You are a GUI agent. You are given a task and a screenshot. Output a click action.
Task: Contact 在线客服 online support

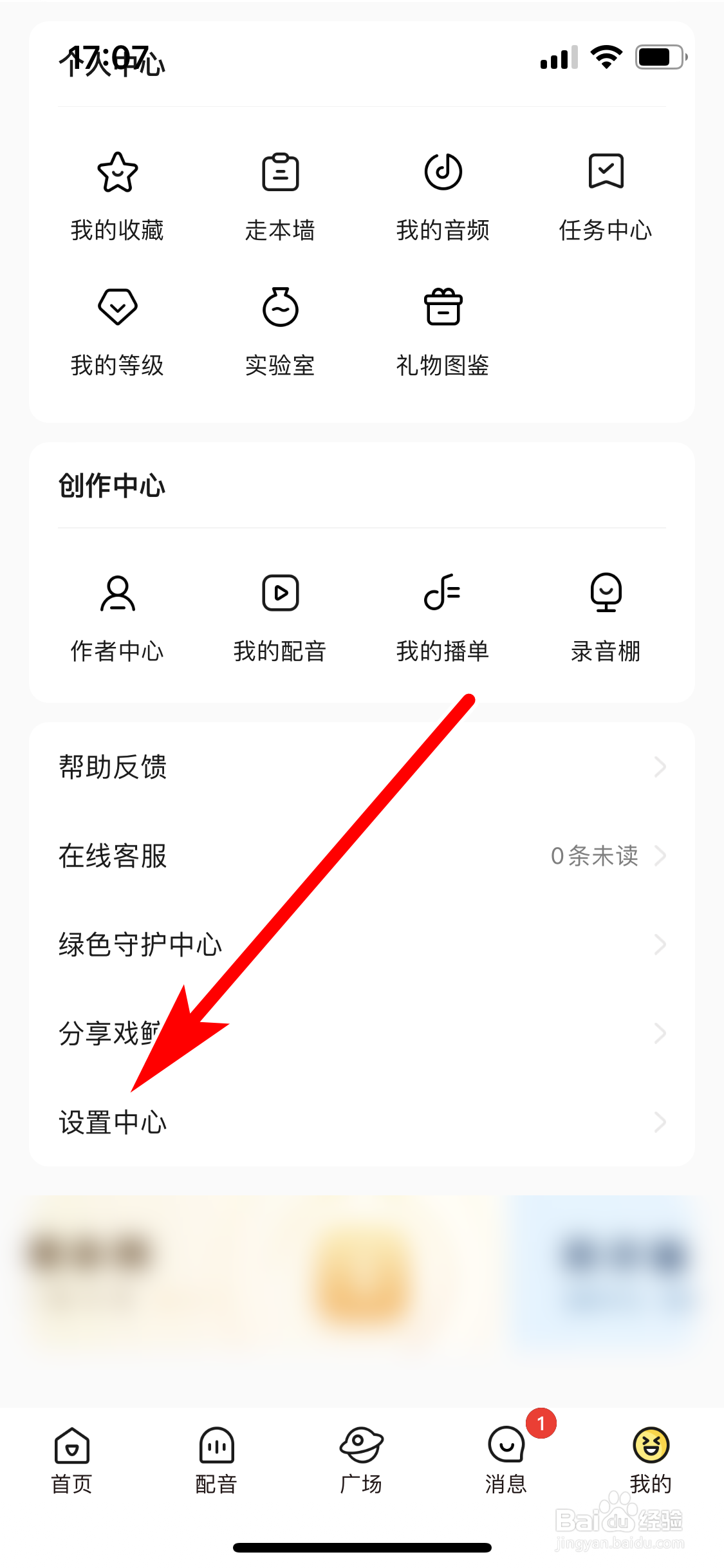click(113, 856)
